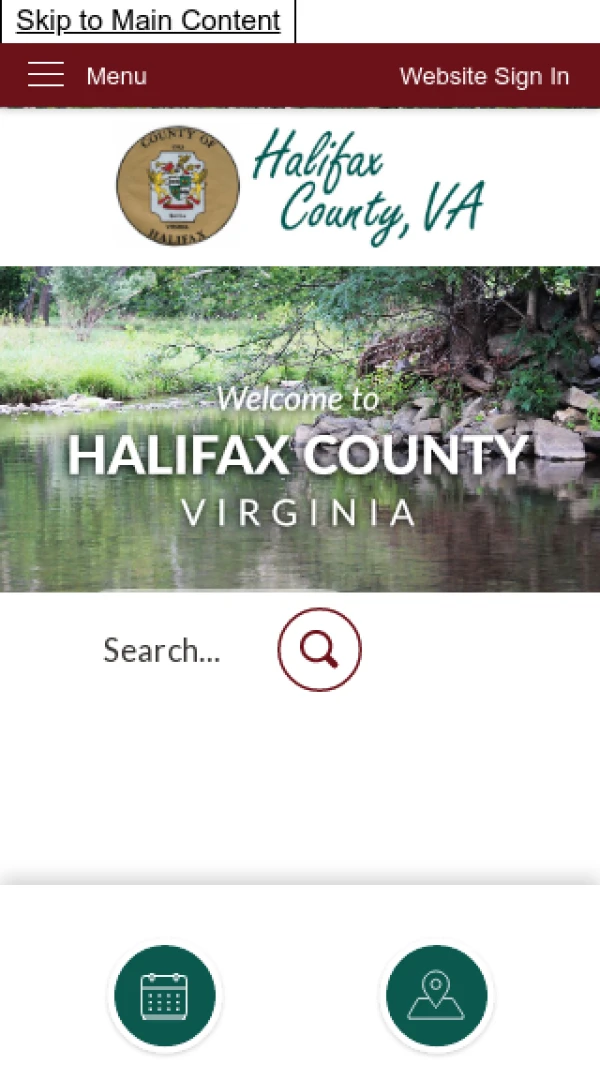The image size is (600, 1065).
Task: Submit search with the magnifier button
Action: click(319, 650)
